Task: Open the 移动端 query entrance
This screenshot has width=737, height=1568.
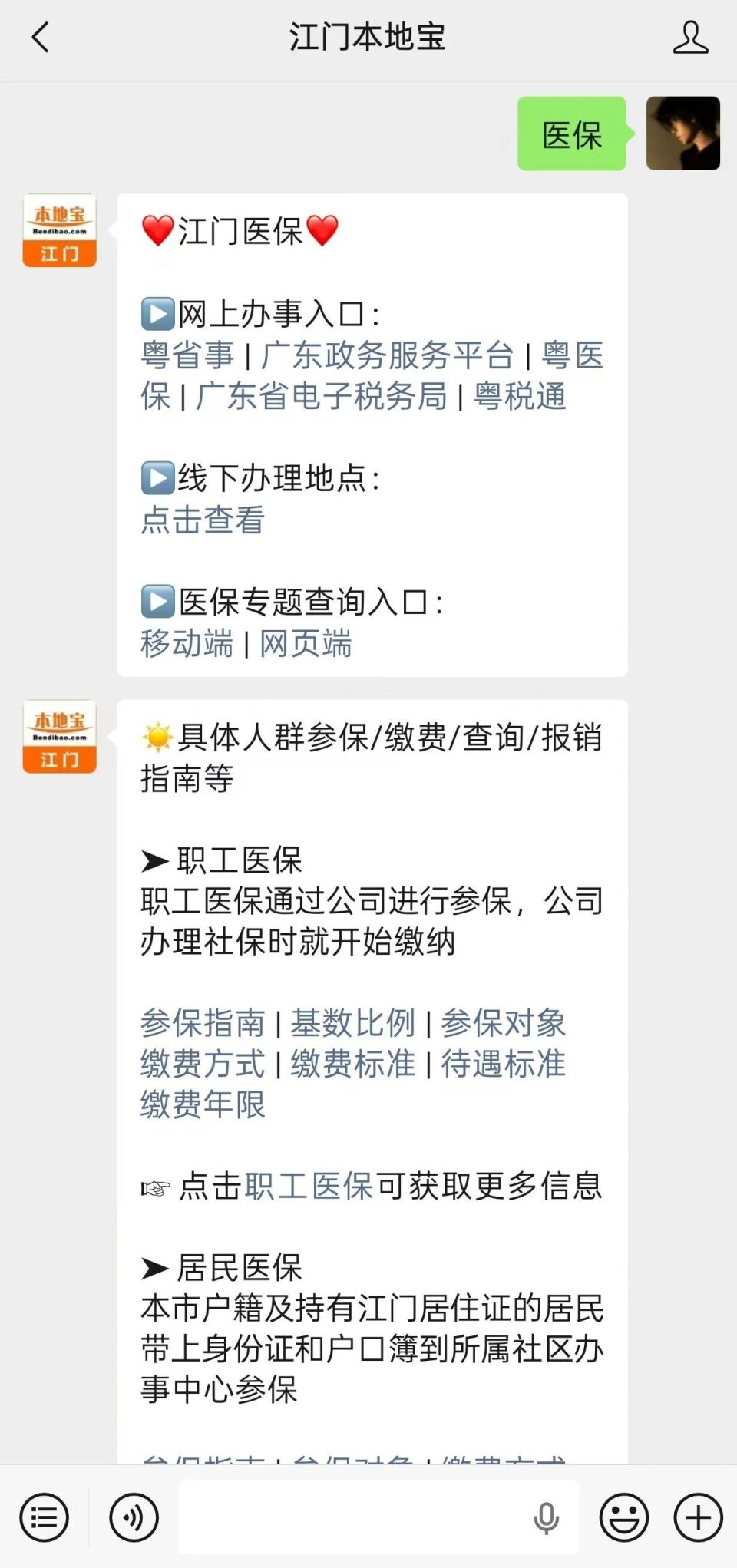Action: pos(186,644)
